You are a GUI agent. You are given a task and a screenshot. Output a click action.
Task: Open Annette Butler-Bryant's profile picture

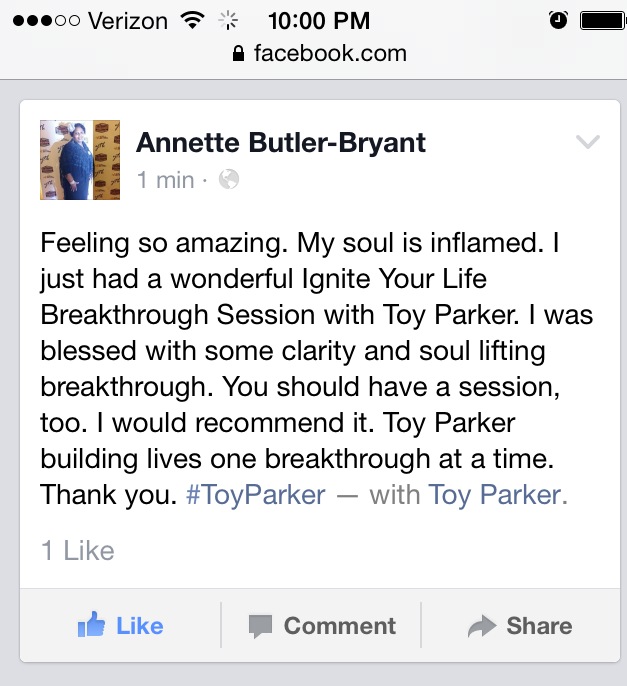80,160
